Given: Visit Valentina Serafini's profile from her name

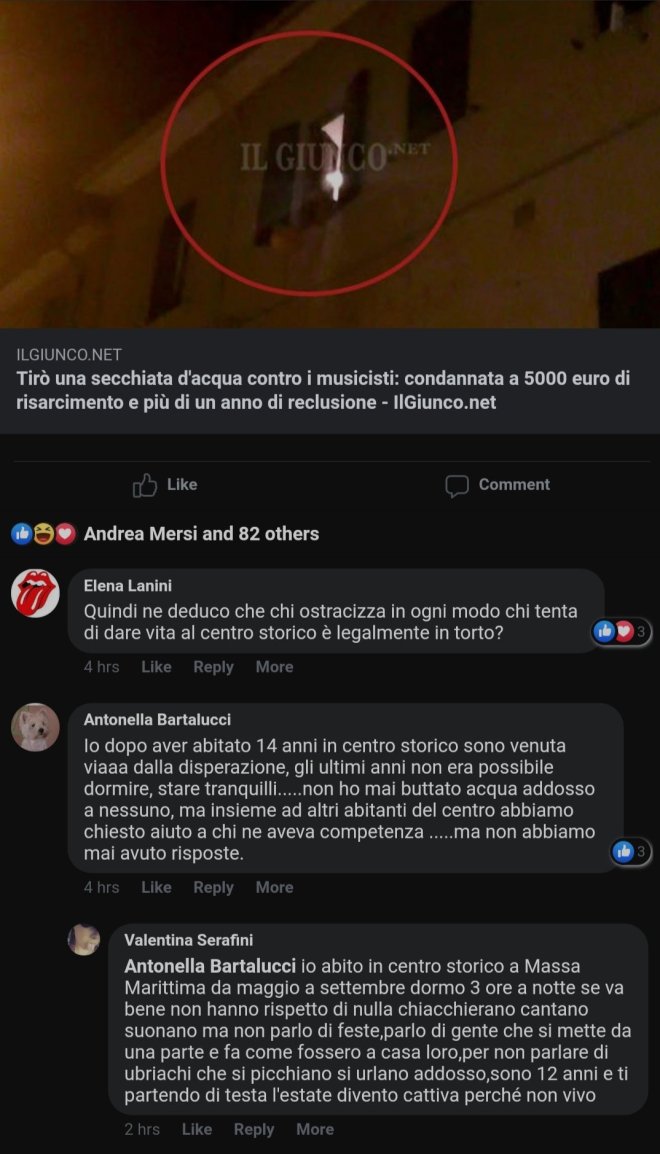Looking at the screenshot, I should pos(189,940).
